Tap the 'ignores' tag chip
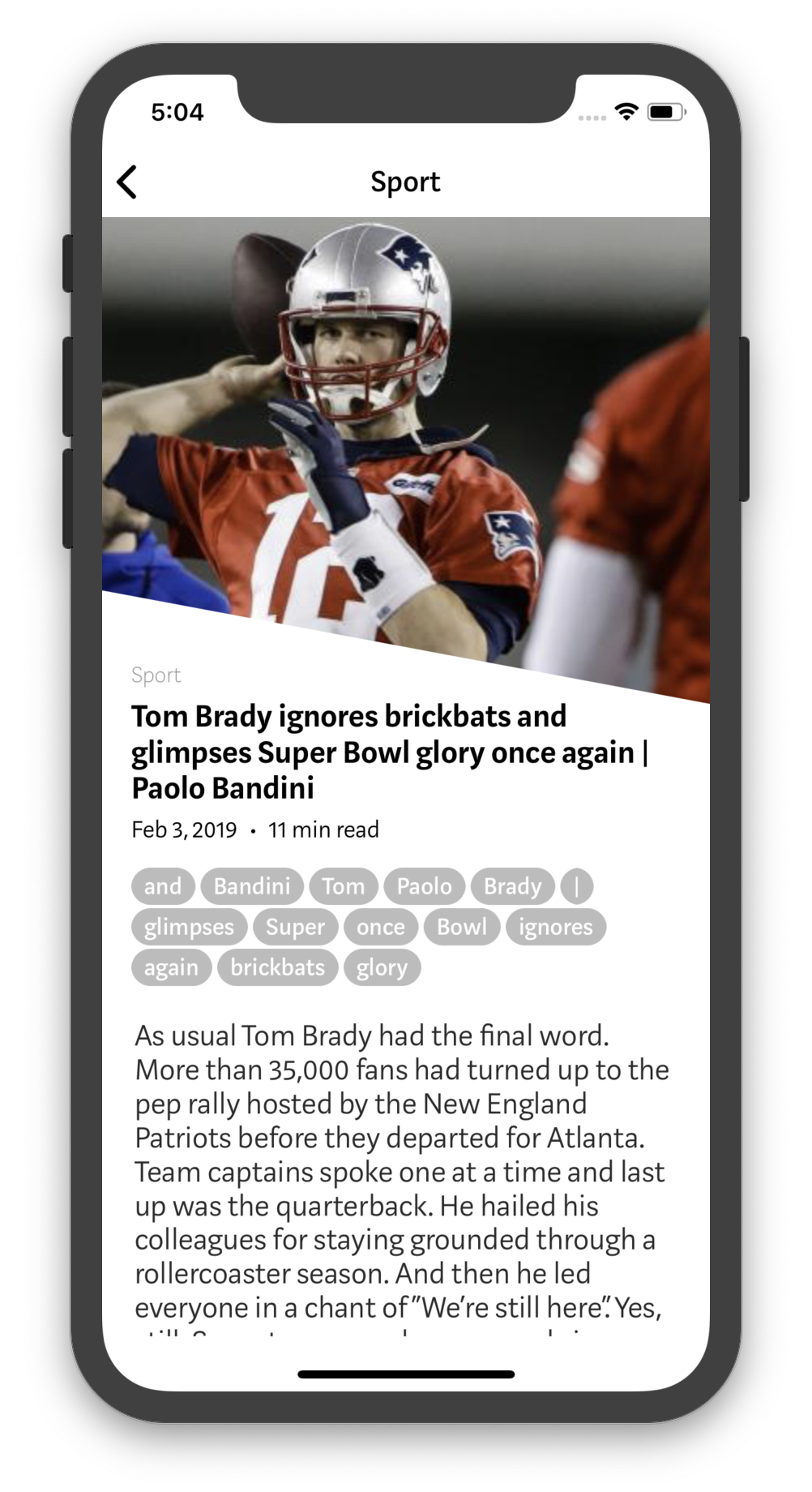812x1492 pixels. tap(556, 927)
